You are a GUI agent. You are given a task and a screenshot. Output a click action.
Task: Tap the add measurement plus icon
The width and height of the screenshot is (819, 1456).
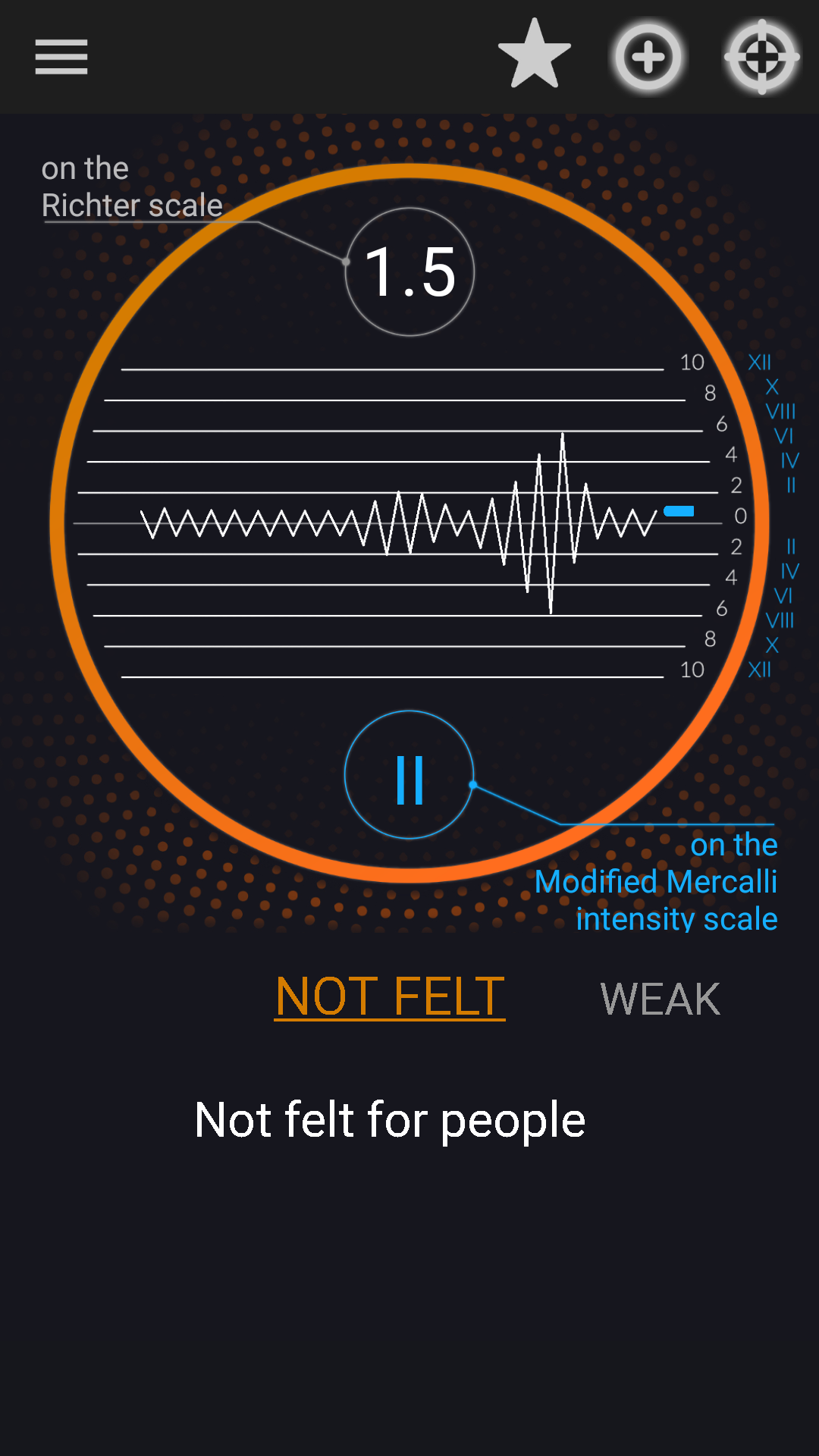coord(648,55)
